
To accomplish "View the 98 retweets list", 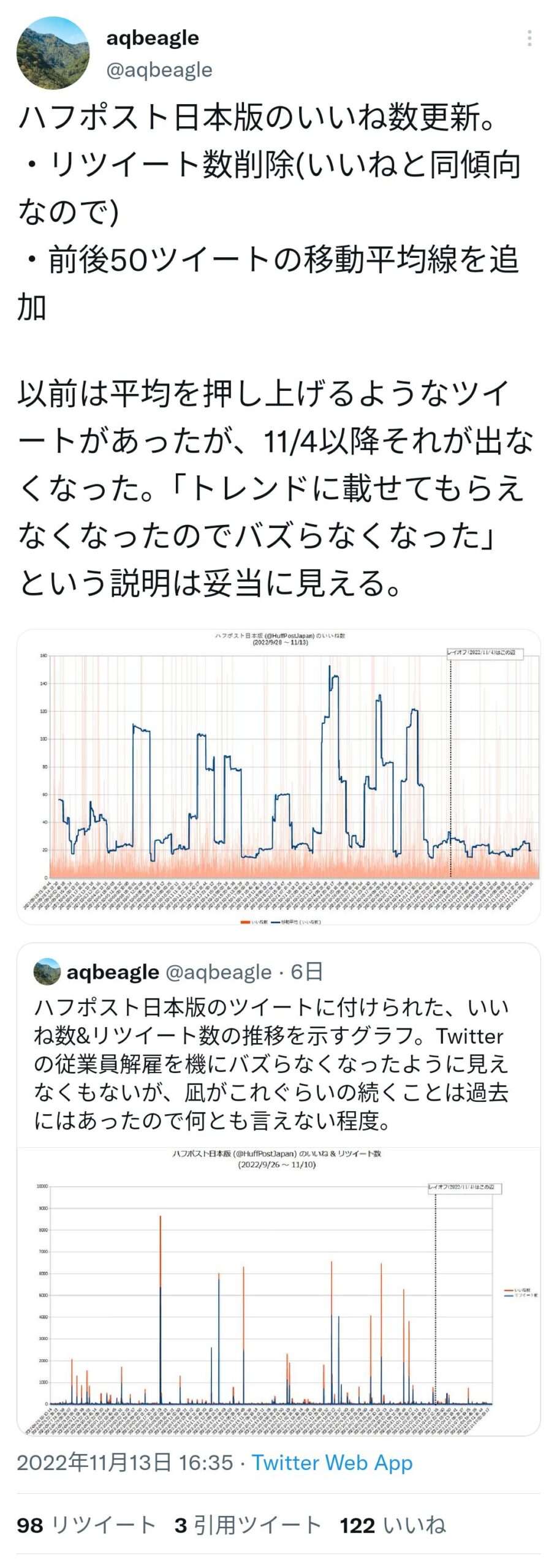I will (86, 1525).
